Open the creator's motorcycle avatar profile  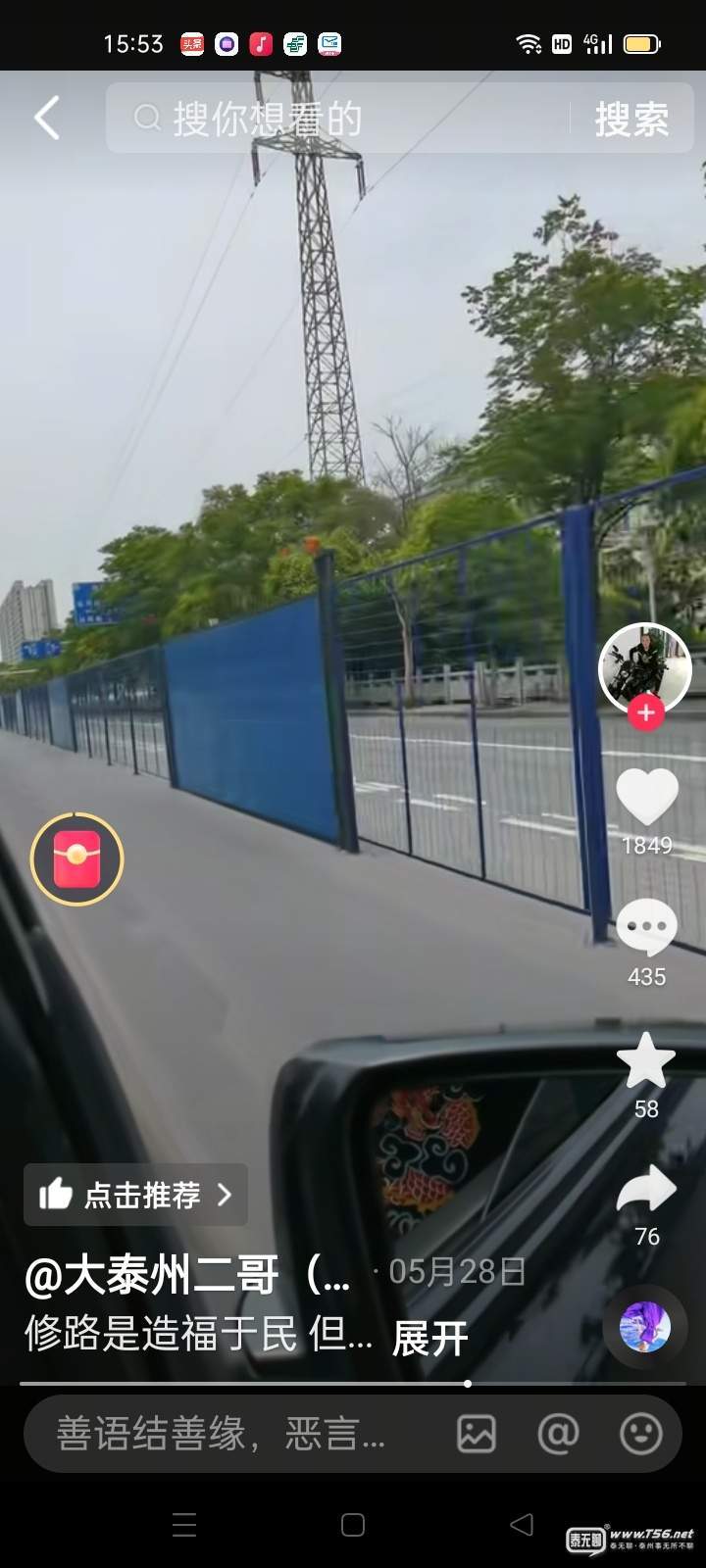click(x=644, y=668)
